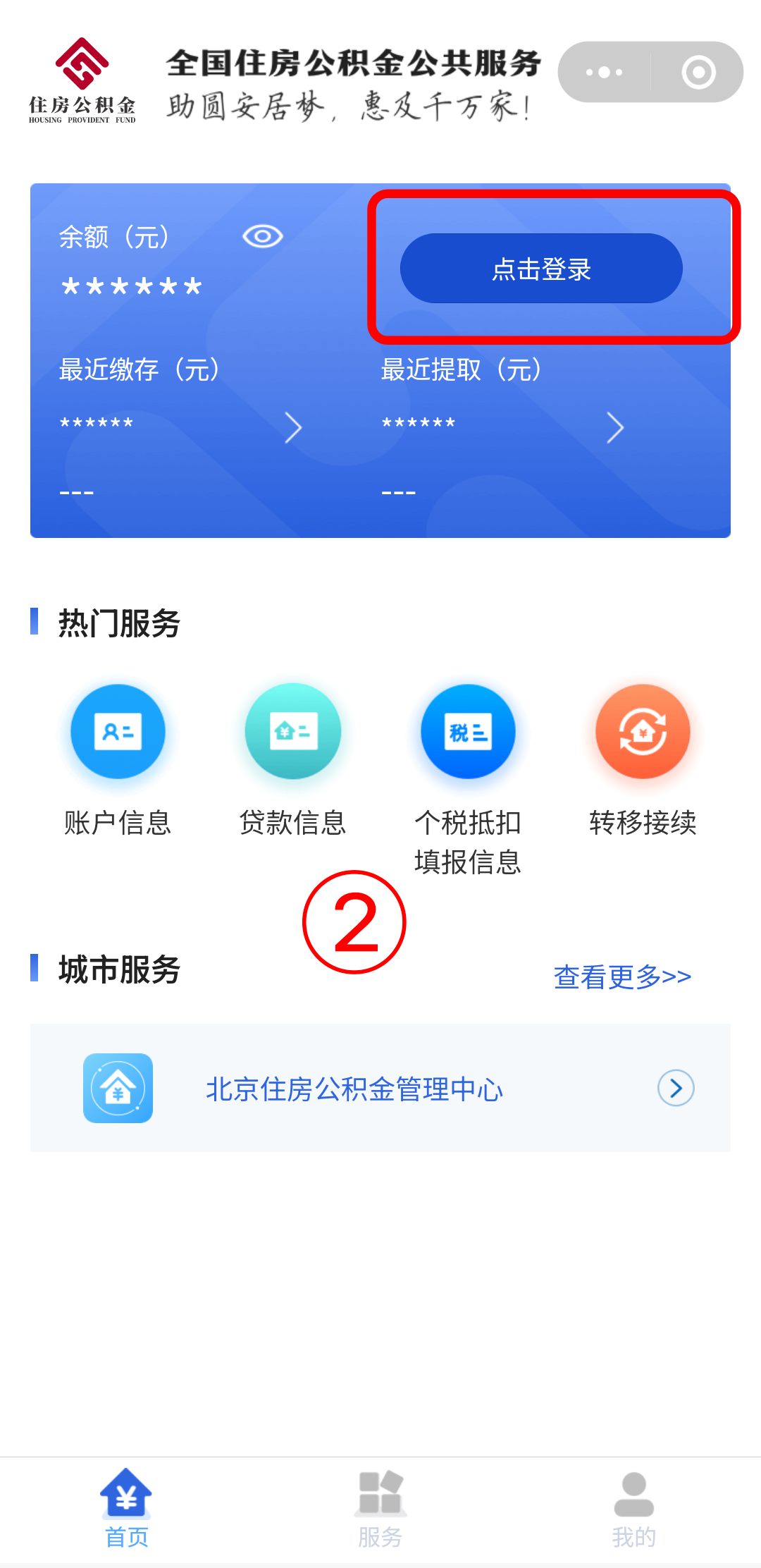Click the masked balance stars
The width and height of the screenshot is (761, 1568).
(132, 286)
